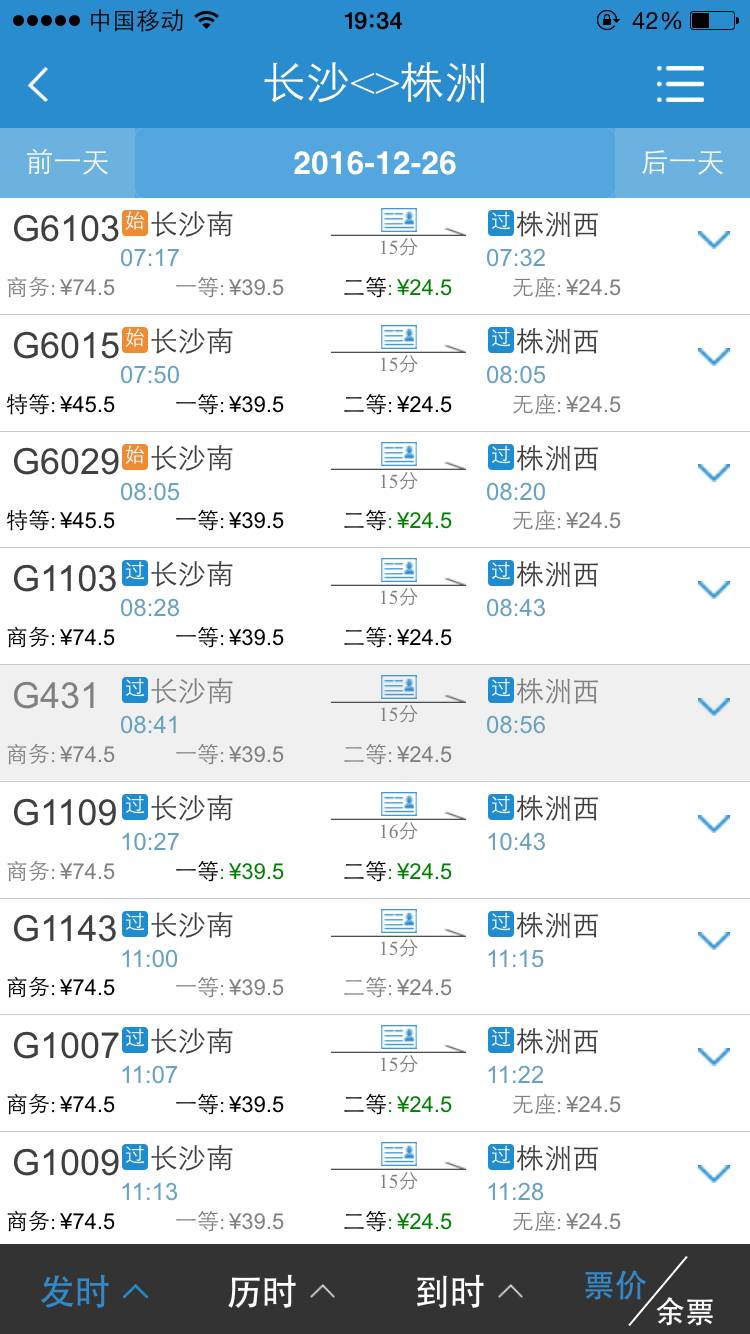
Task: Expand the G1007 chevron
Action: [x=714, y=1056]
